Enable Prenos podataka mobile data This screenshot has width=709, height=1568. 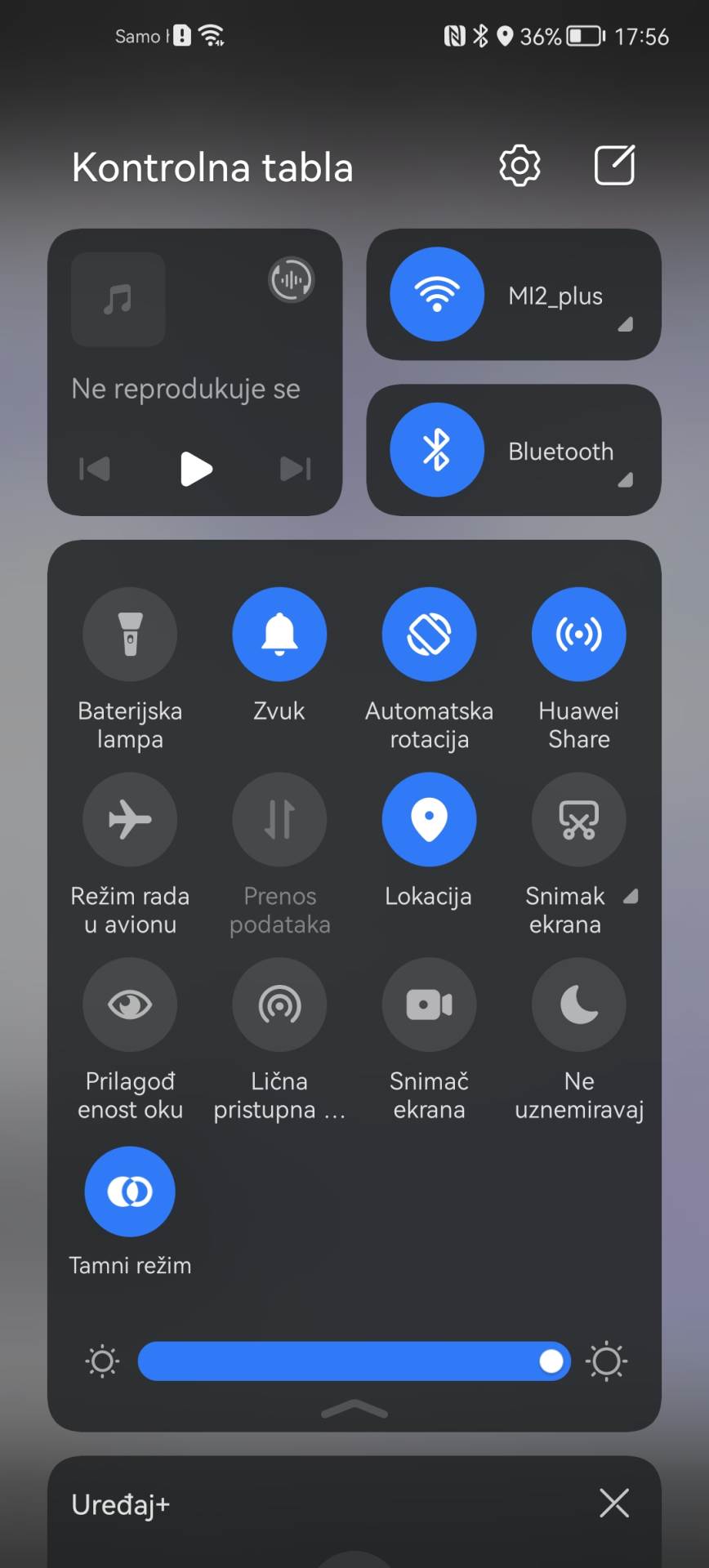click(279, 819)
